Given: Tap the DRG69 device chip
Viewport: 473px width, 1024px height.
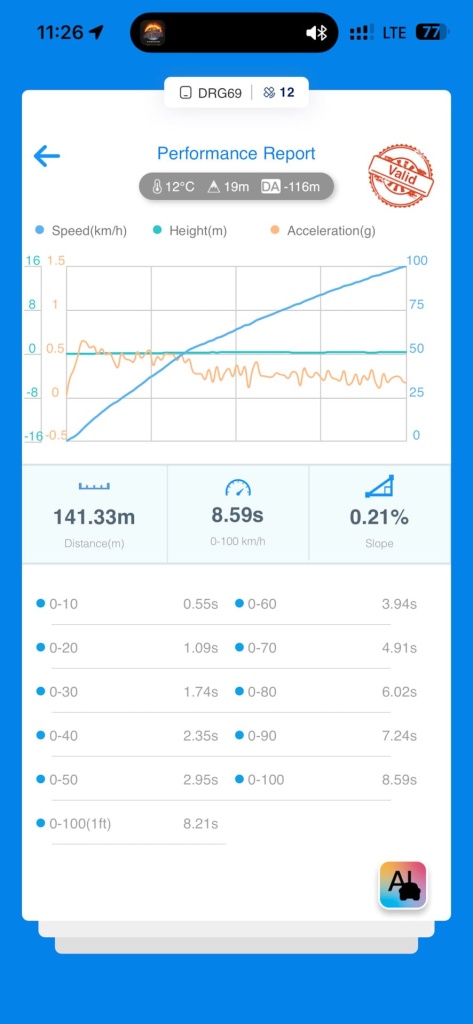Looking at the screenshot, I should click(x=211, y=93).
